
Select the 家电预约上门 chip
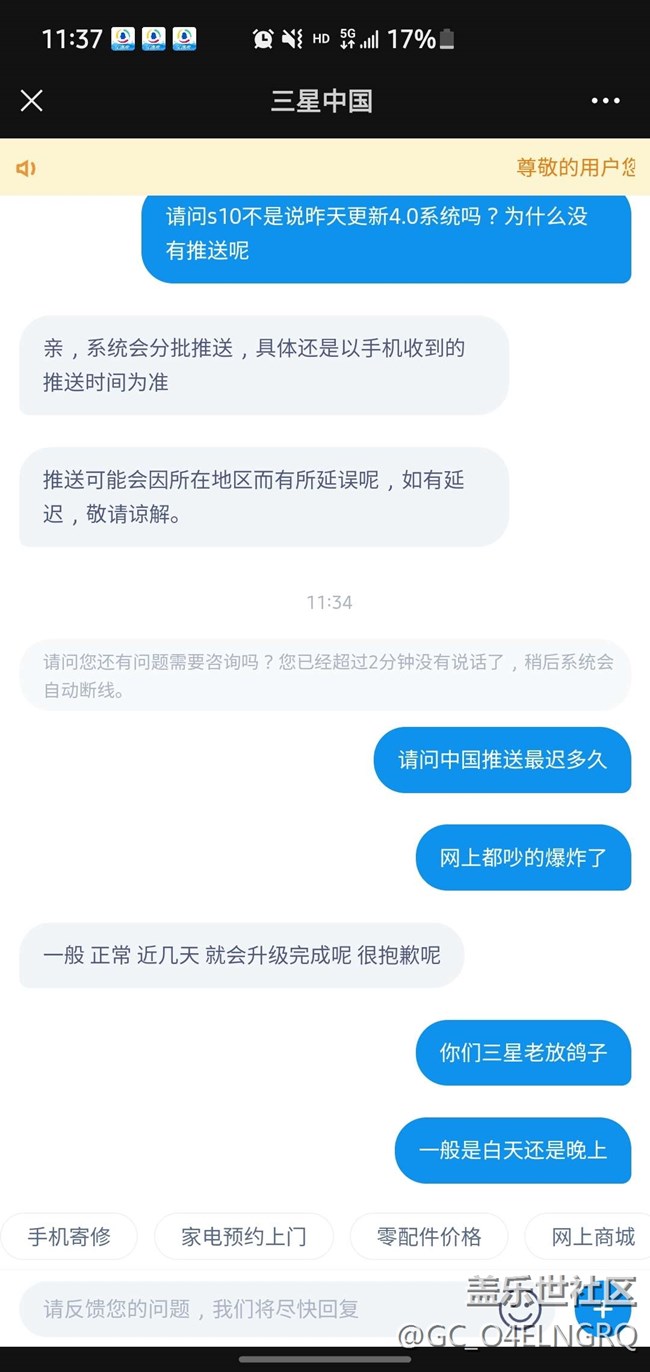point(243,1237)
